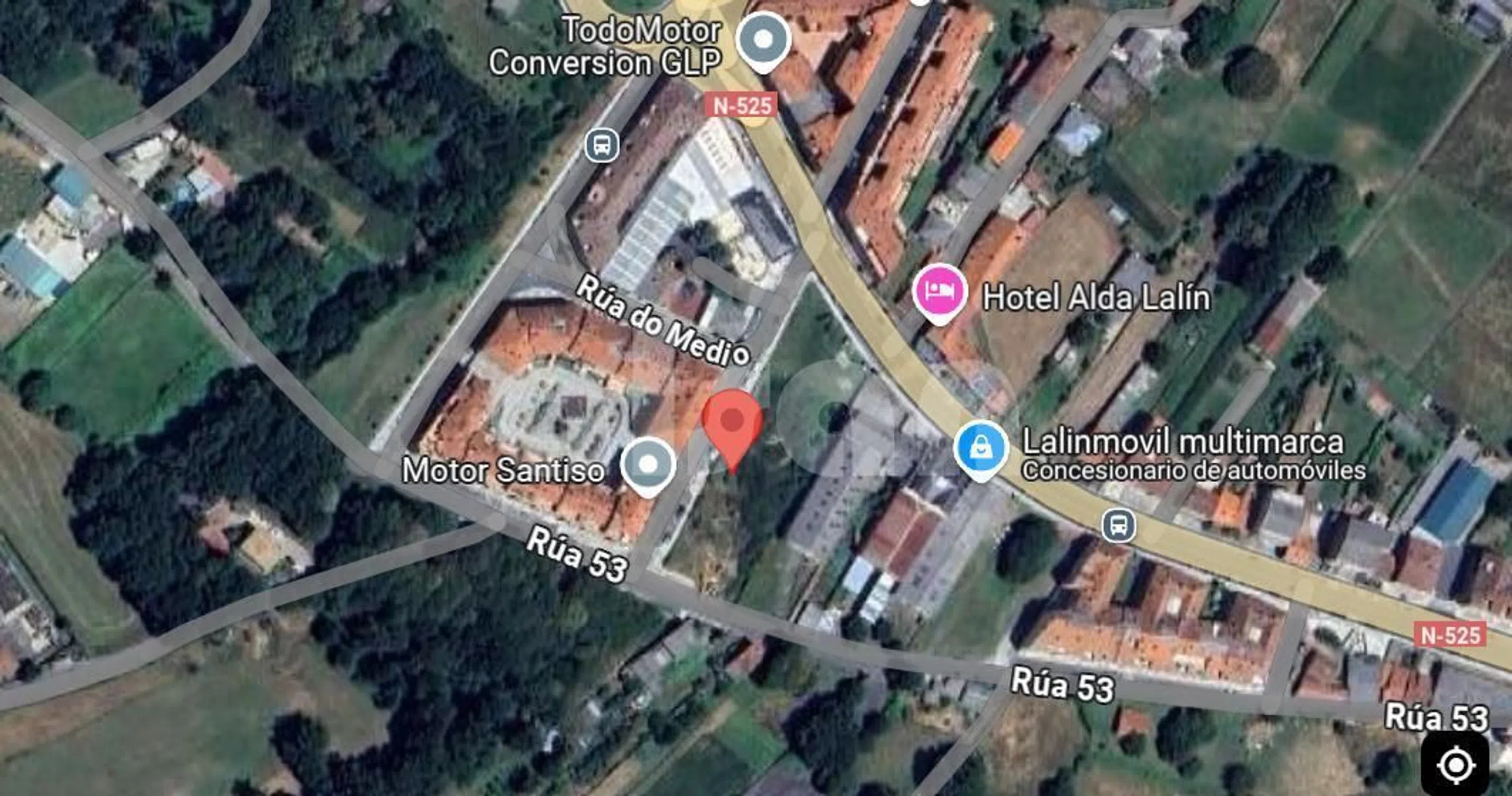Screen dimensions: 1512x796
Task: Open the bus stop near Rúa do Medio
Action: tap(602, 144)
